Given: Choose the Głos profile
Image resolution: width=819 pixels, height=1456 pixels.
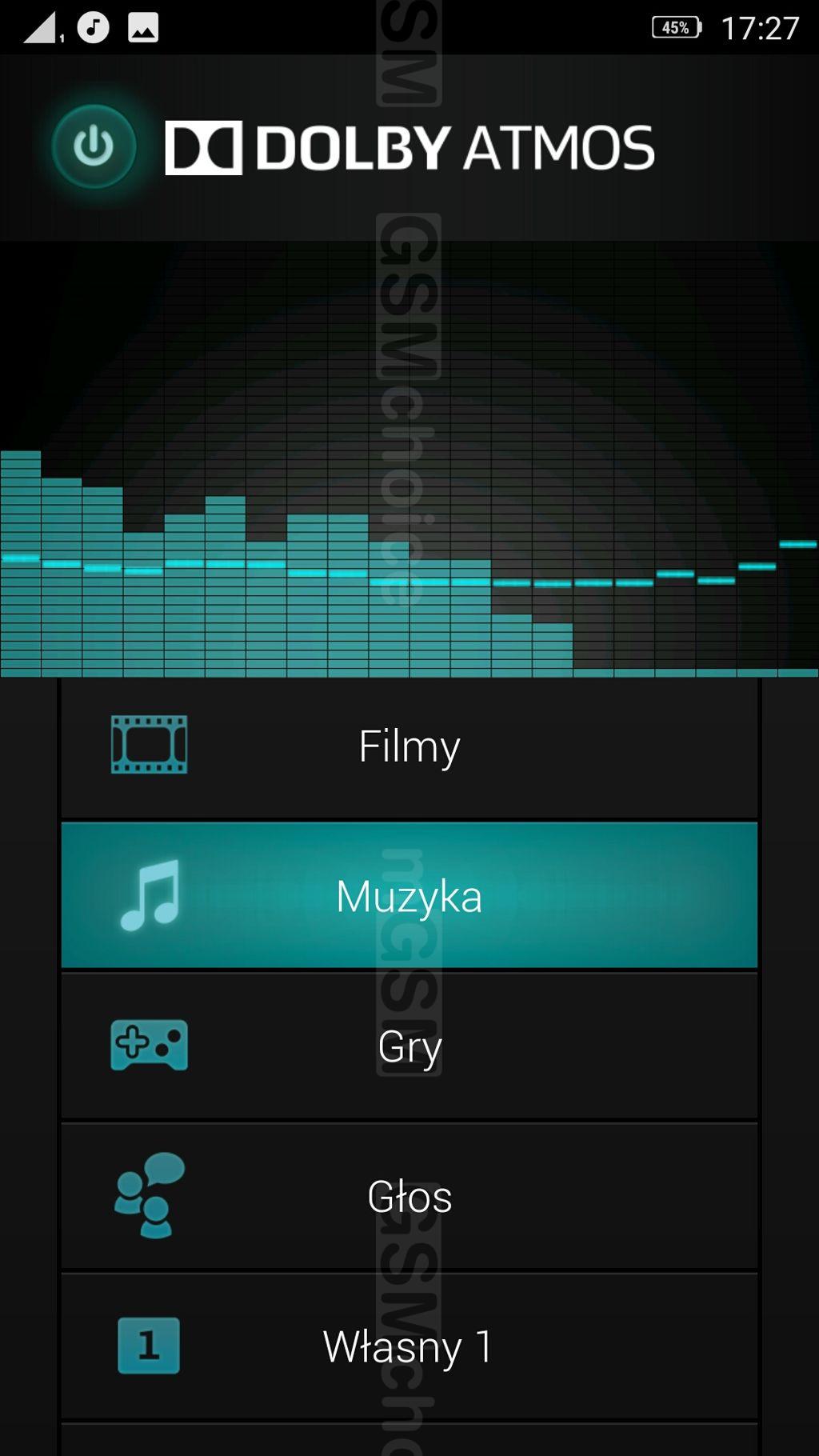Looking at the screenshot, I should point(409,1196).
